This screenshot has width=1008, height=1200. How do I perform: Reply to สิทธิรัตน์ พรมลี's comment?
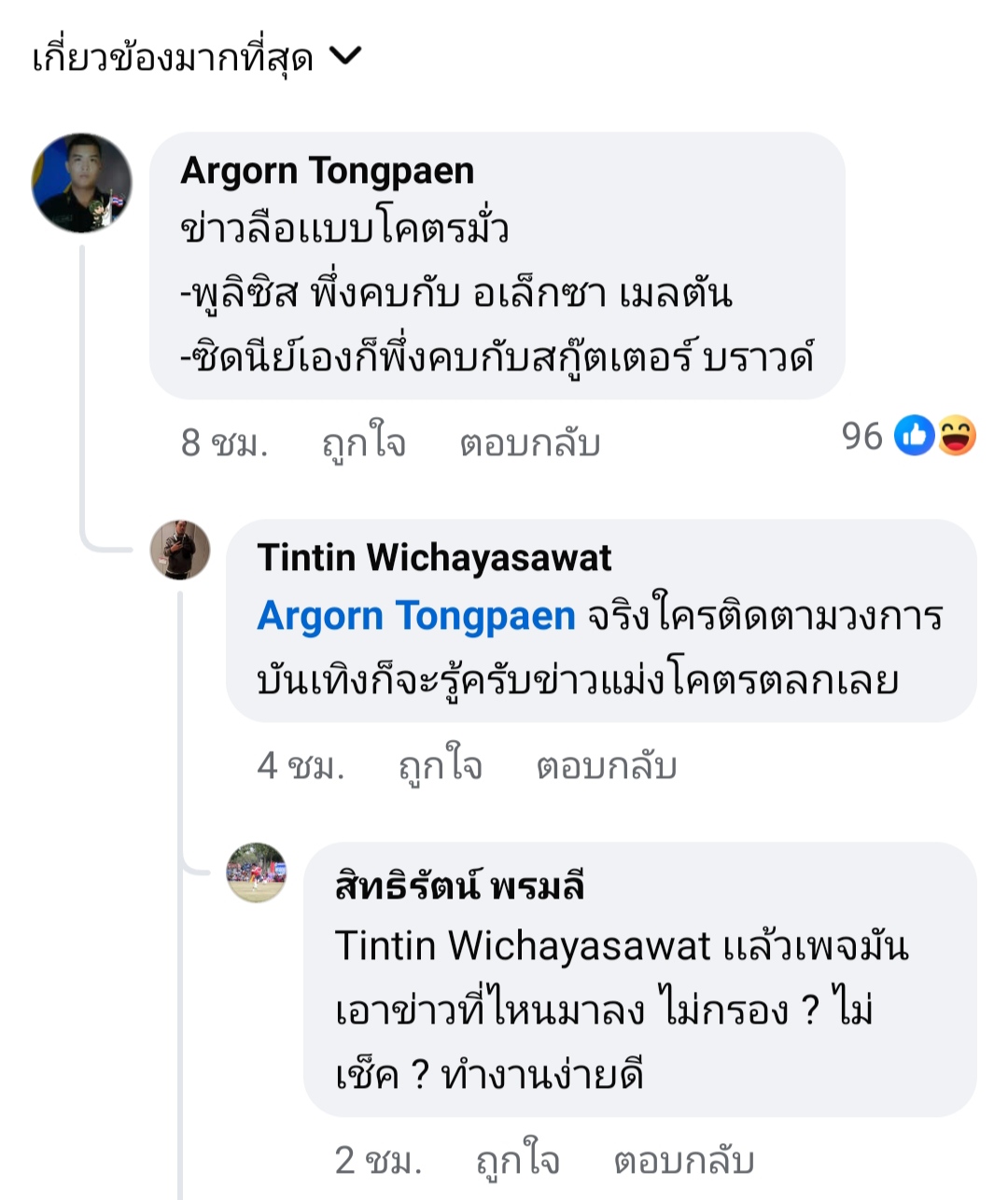683,1160
